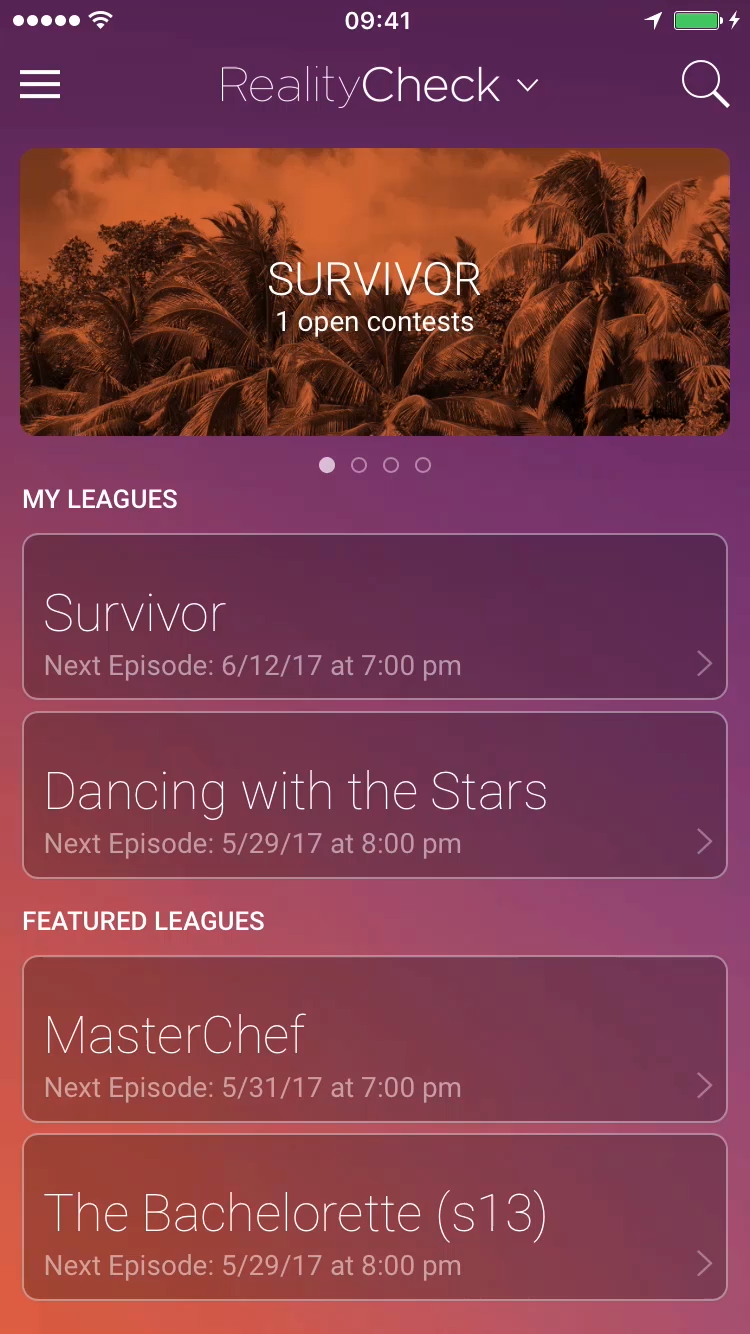Open the hamburger drawer menu
The height and width of the screenshot is (1334, 750).
click(x=40, y=85)
